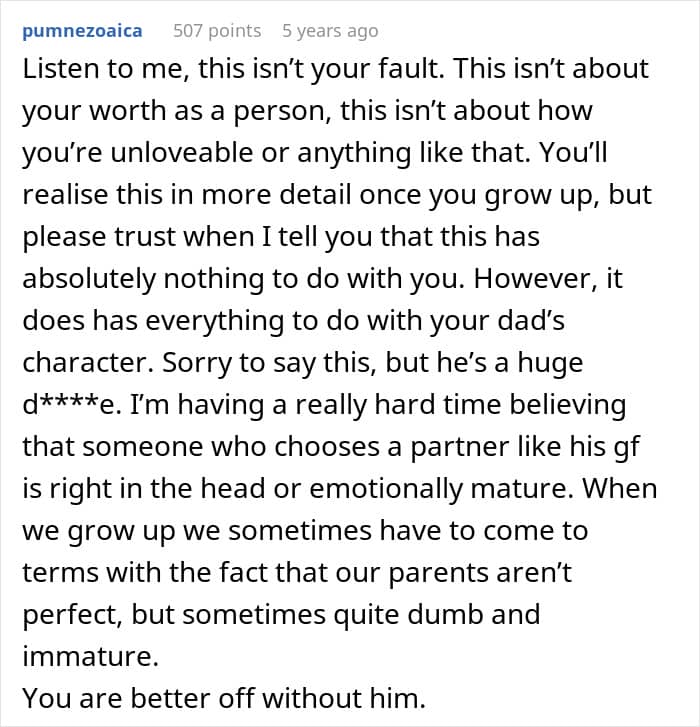Viewport: 700px width, 727px height.
Task: Open pumnezoaica's user profile
Action: 82,31
